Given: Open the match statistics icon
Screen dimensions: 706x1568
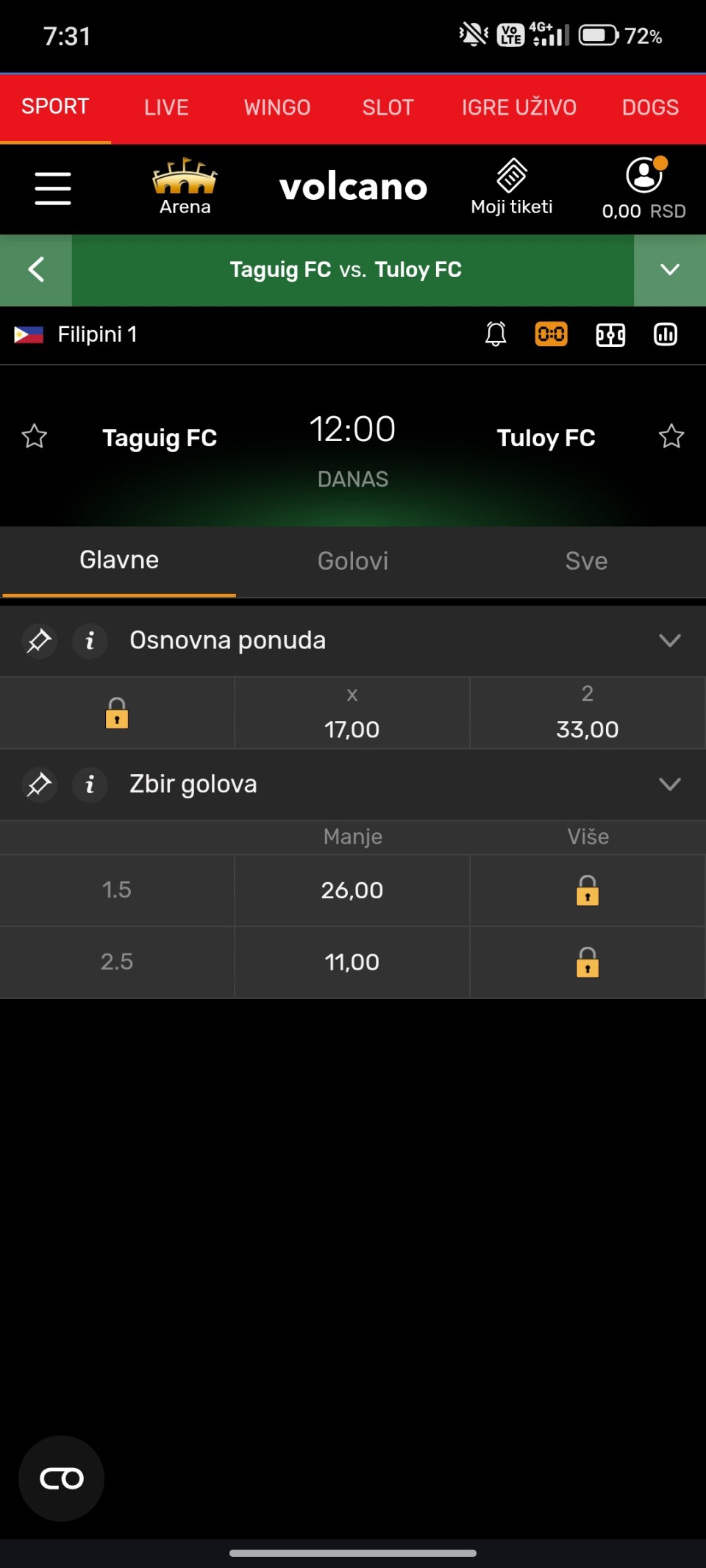Looking at the screenshot, I should [665, 334].
